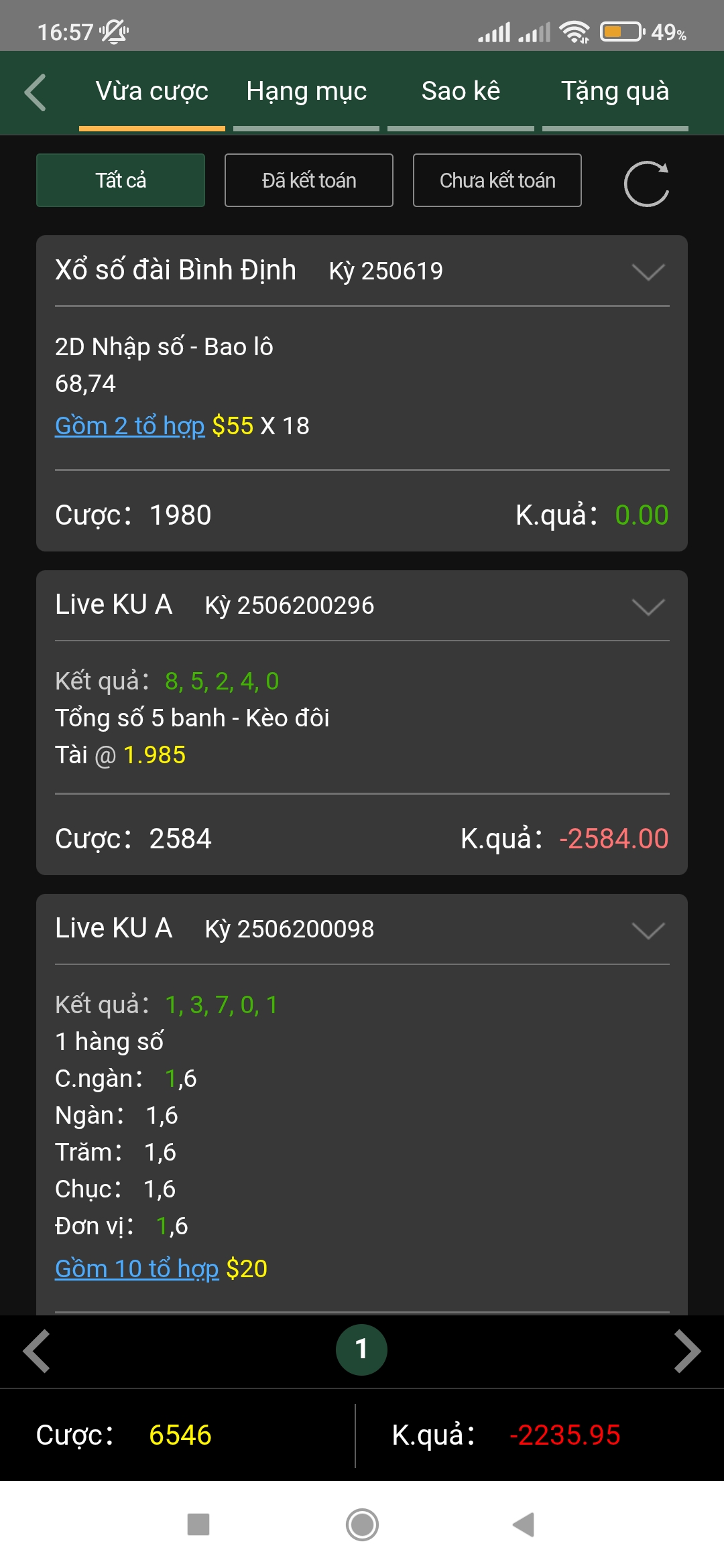Tap the system home button
The height and width of the screenshot is (1568, 724).
tap(362, 1524)
